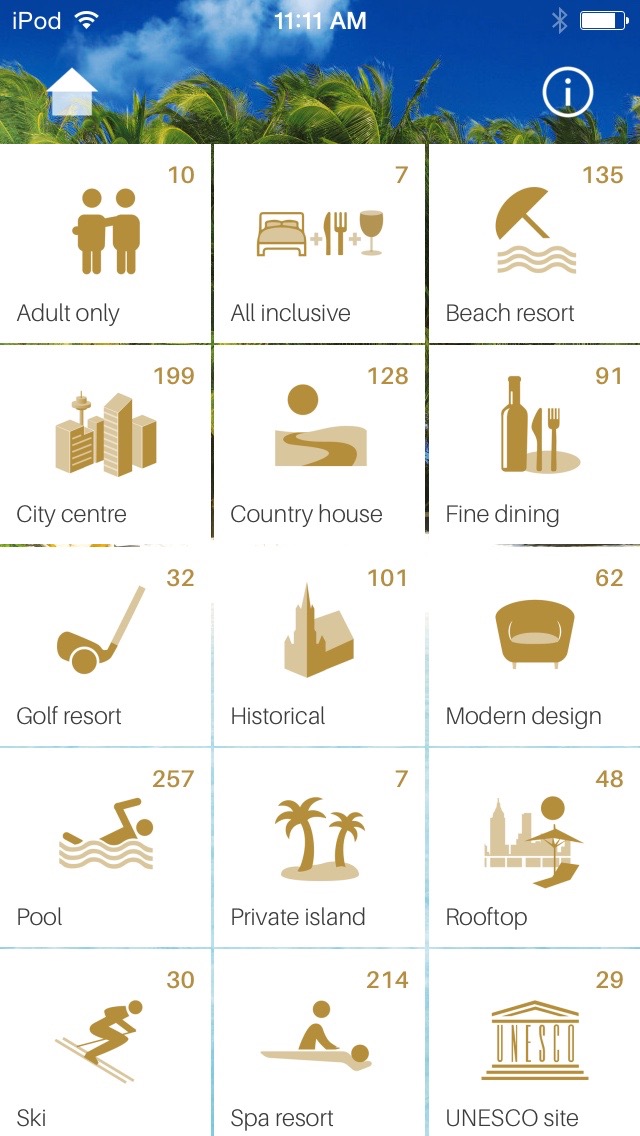640x1136 pixels.
Task: Tap the Pool category tile
Action: (x=105, y=848)
